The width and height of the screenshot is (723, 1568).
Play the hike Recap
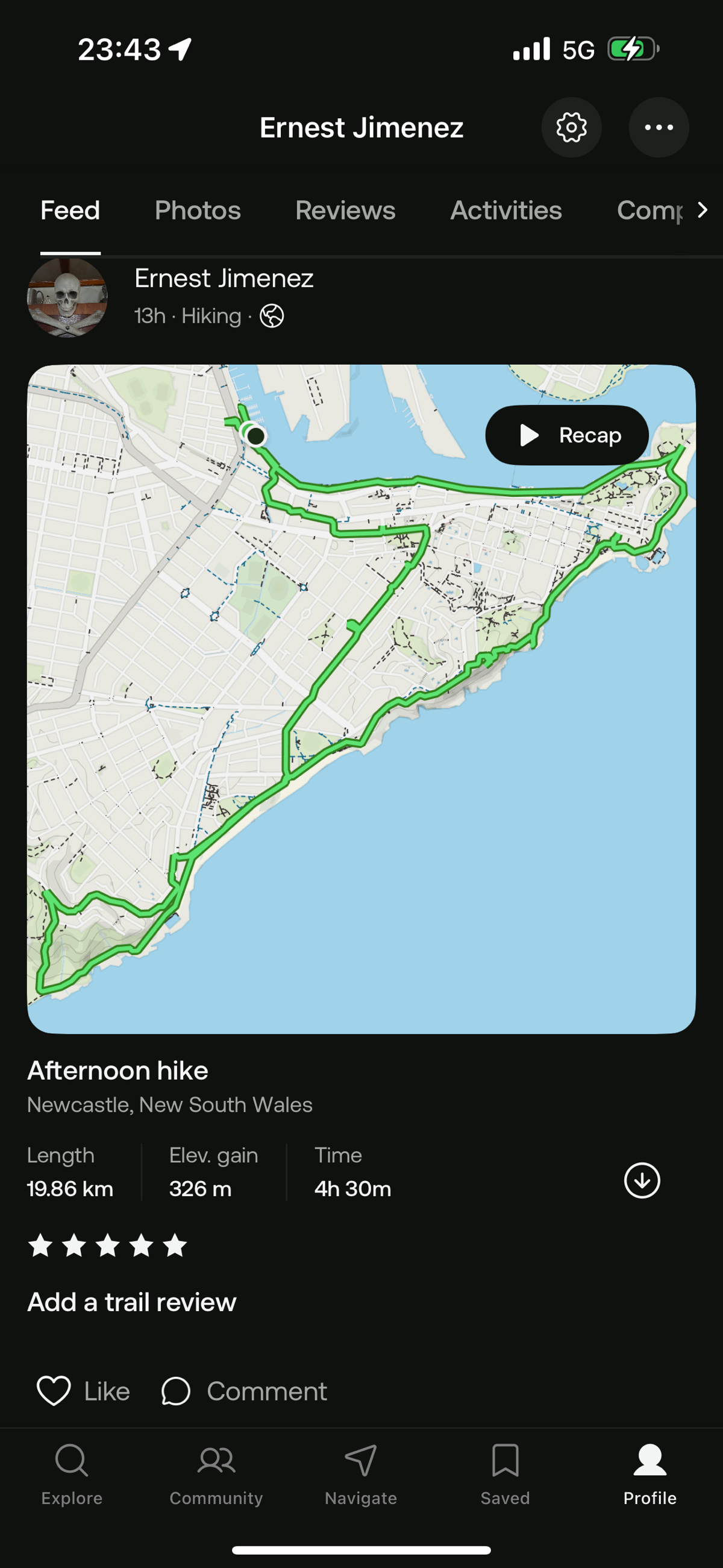(566, 435)
